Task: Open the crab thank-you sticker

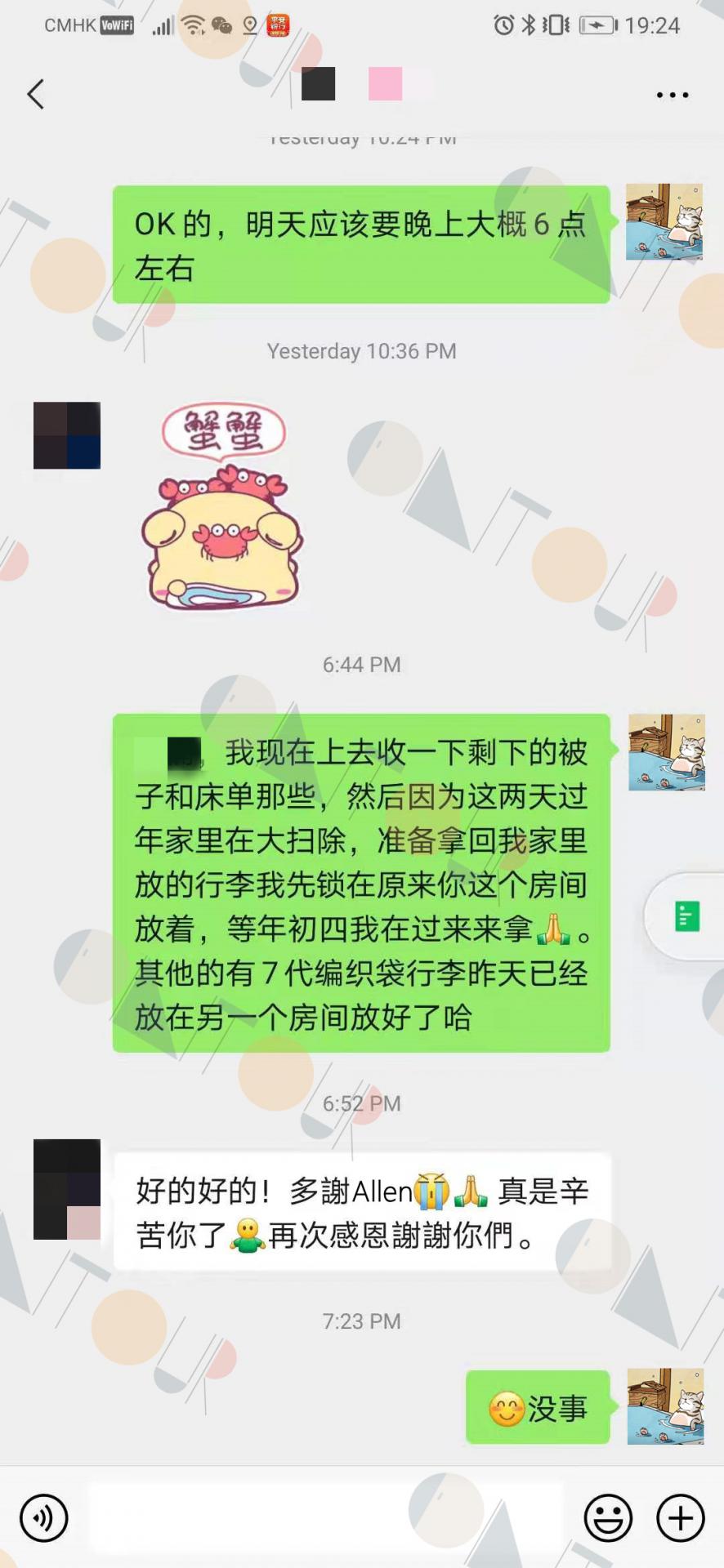Action: (222, 506)
